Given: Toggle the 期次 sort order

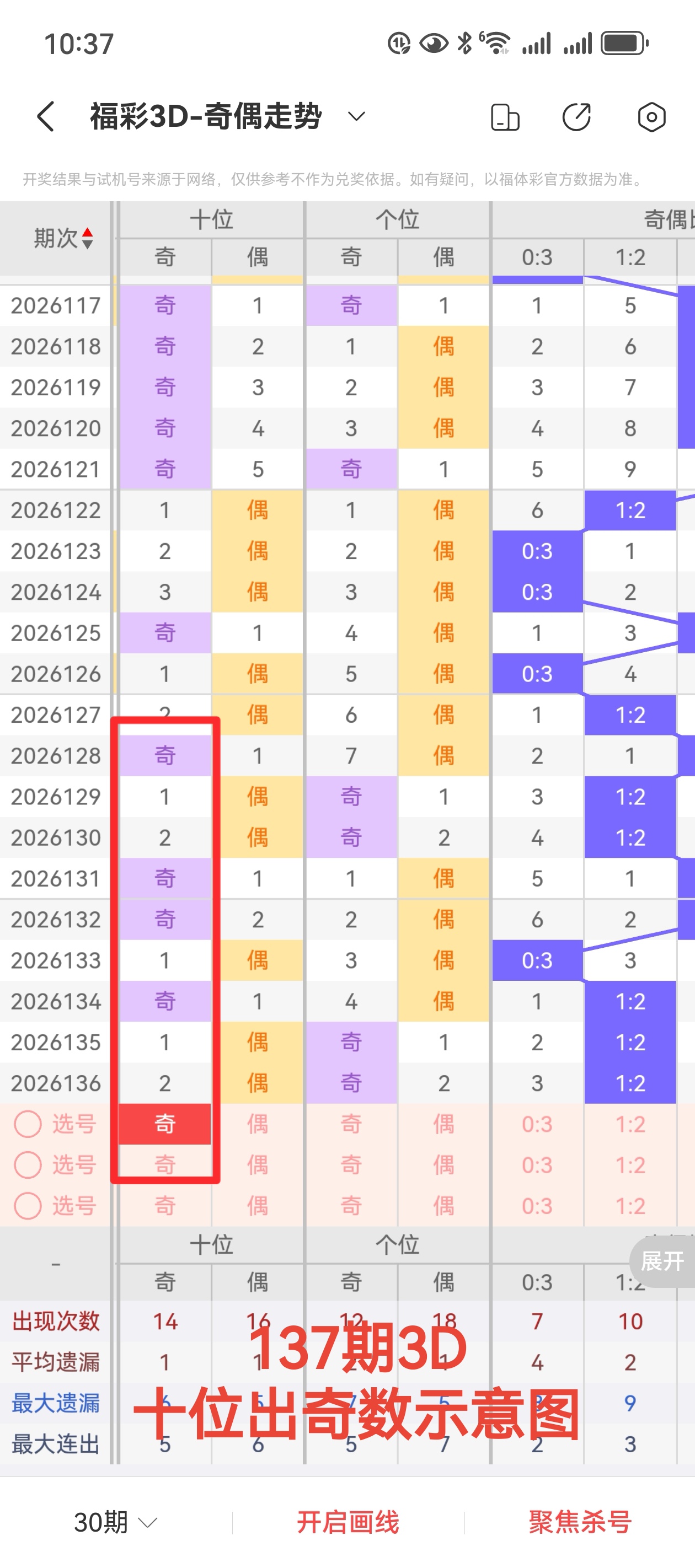Looking at the screenshot, I should (x=63, y=238).
